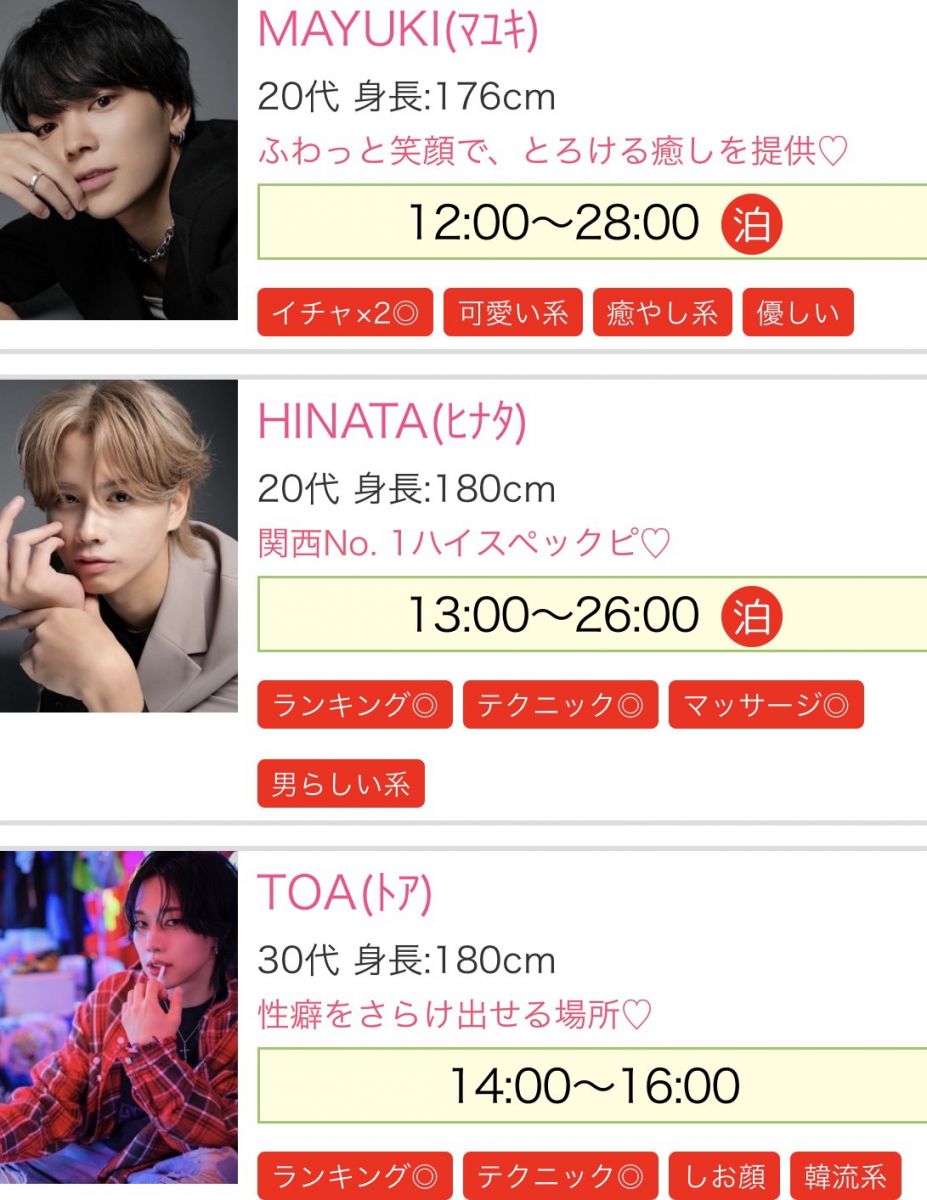Select the 男らしい系 tag
The image size is (927, 1200).
[x=341, y=783]
